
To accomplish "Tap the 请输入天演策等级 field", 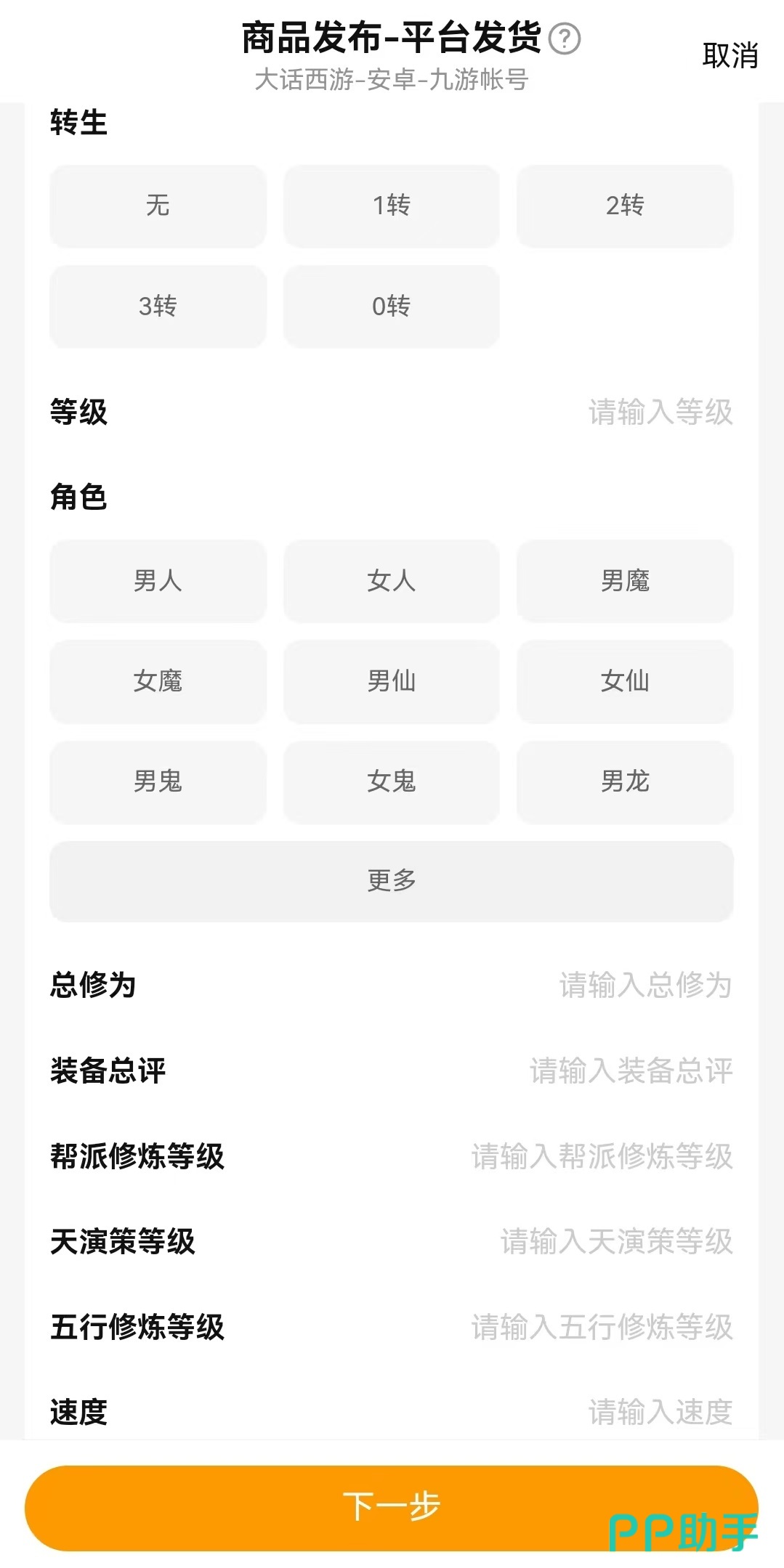I will 616,1242.
